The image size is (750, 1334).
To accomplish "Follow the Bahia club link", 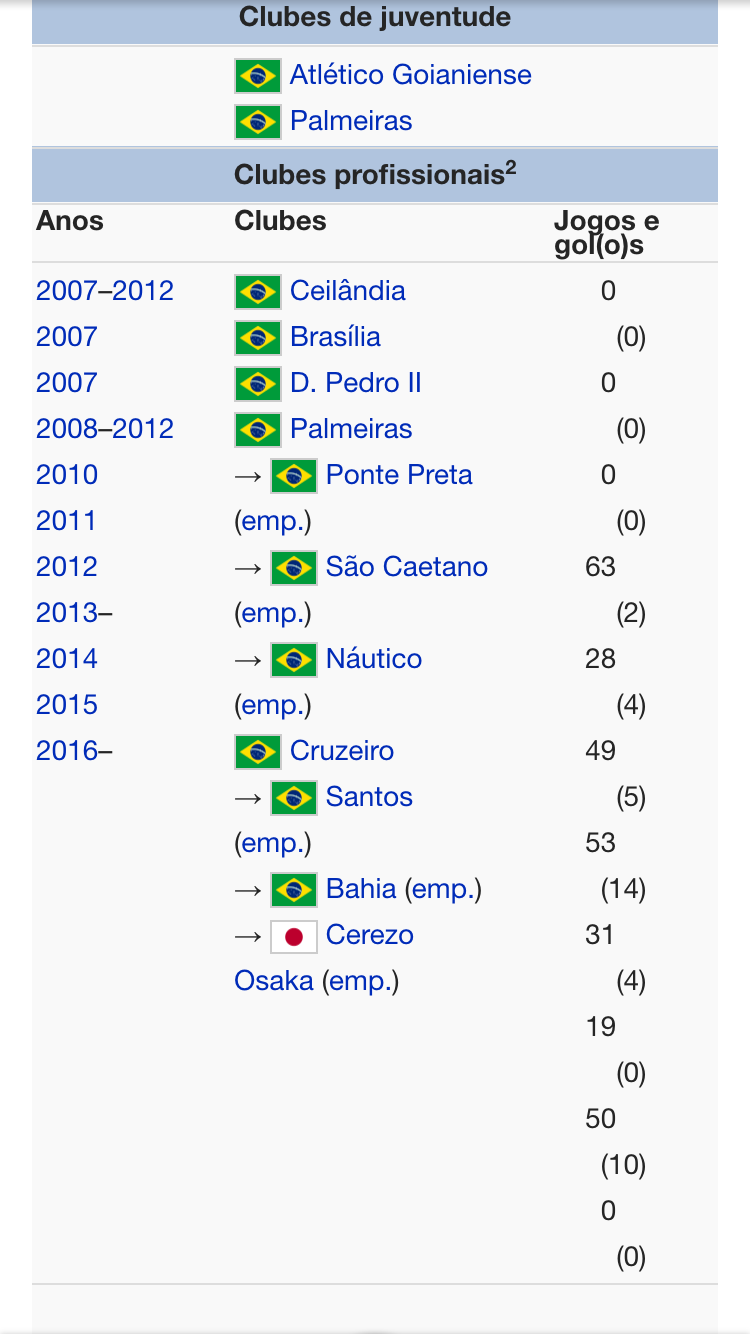I will [360, 889].
